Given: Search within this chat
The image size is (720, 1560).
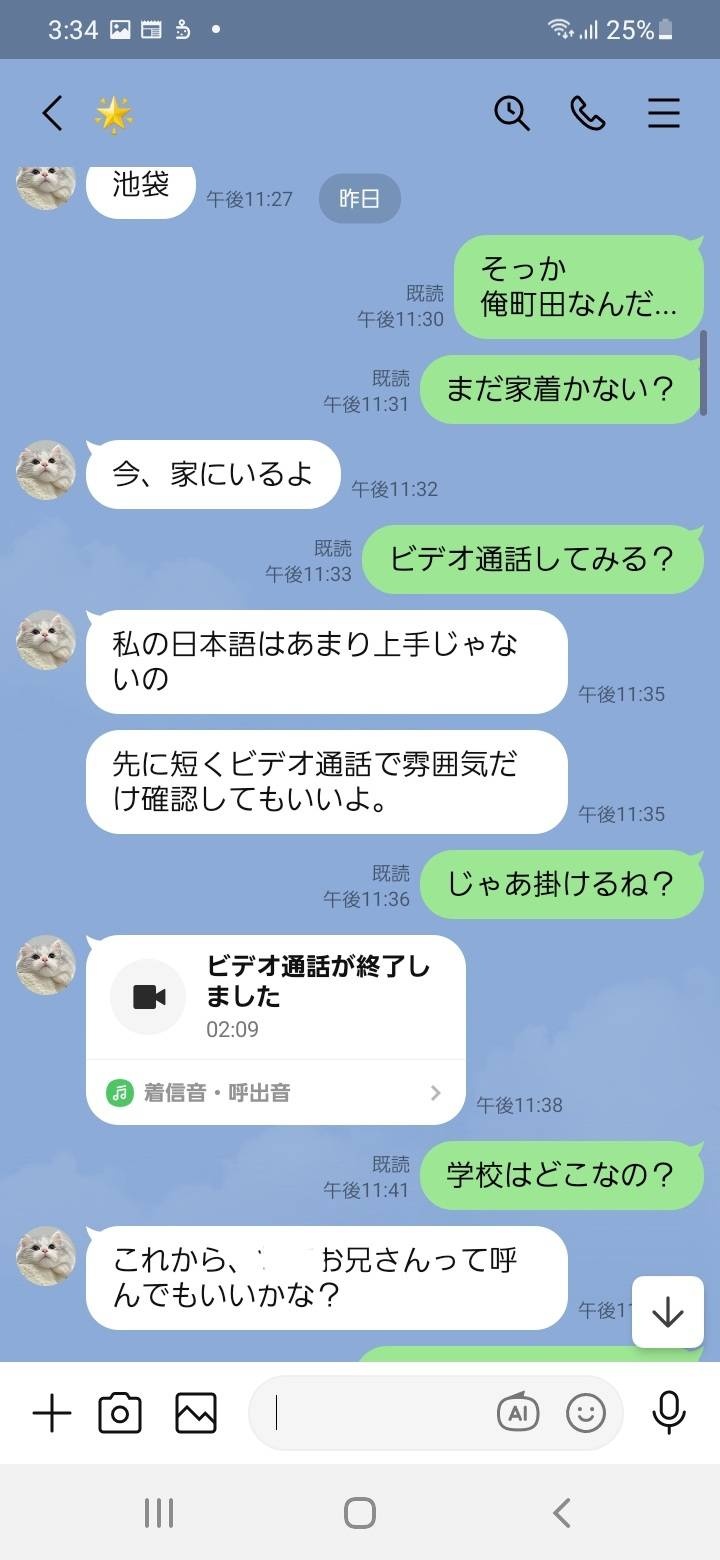Looking at the screenshot, I should [x=512, y=114].
